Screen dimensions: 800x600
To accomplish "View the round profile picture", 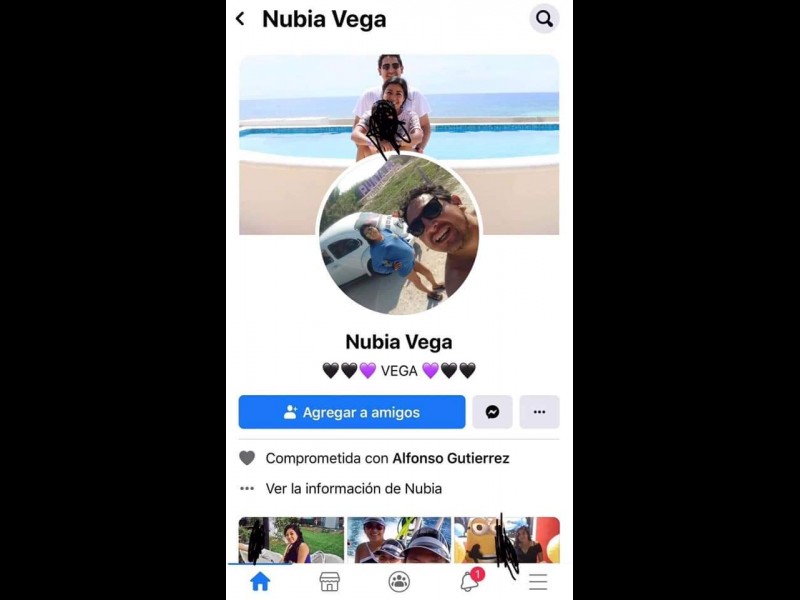I will (x=398, y=235).
